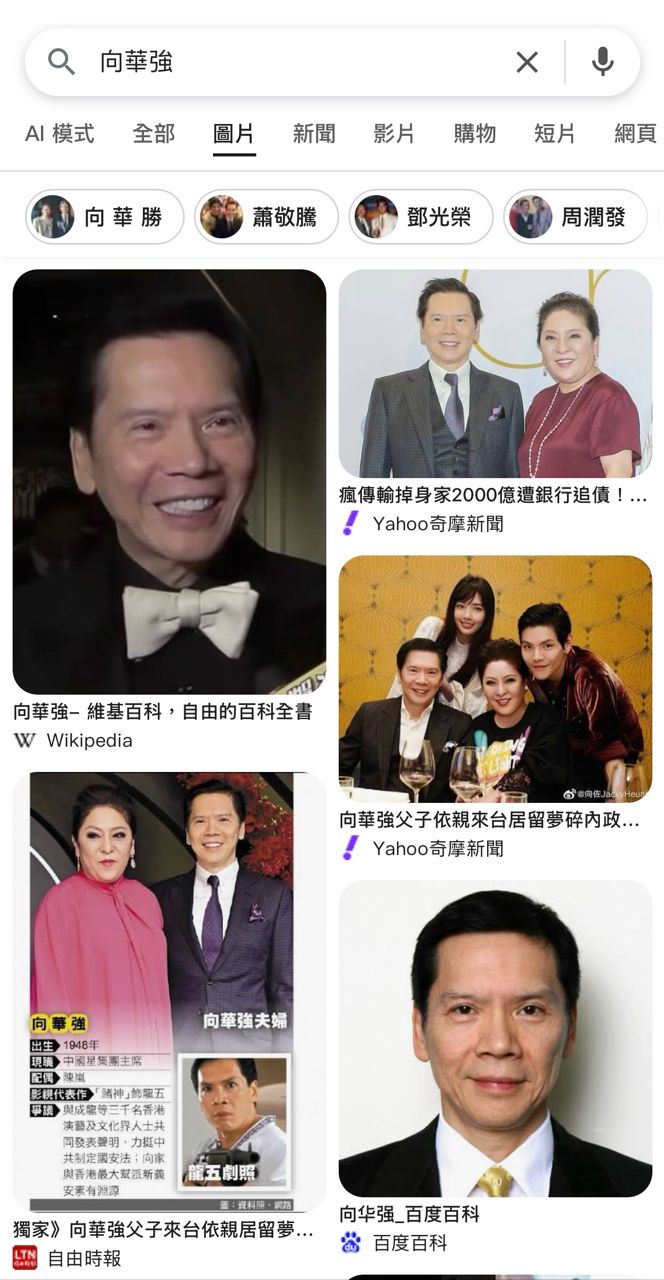Select the 蕭敬騰 related search chip
Screen dimensions: 664x1280
coord(267,217)
